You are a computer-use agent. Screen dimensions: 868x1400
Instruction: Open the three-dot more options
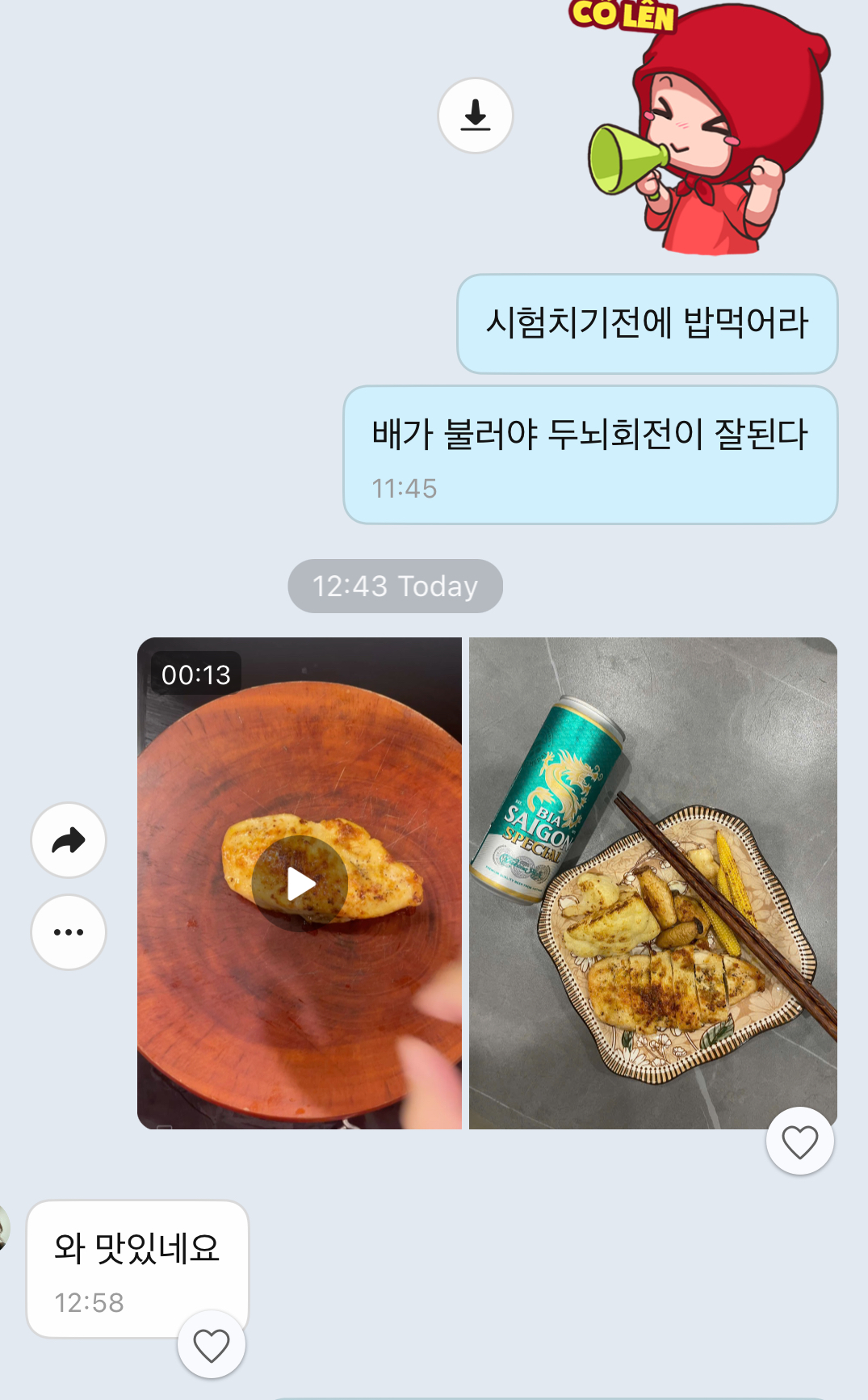pyautogui.click(x=69, y=932)
